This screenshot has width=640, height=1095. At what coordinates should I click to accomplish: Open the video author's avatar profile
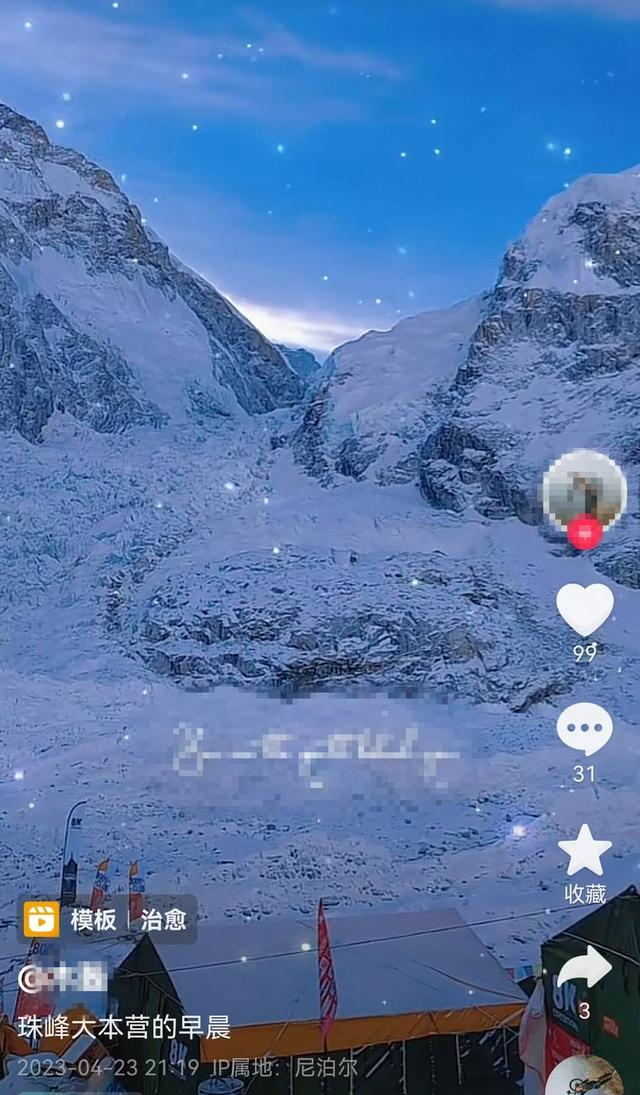(584, 489)
